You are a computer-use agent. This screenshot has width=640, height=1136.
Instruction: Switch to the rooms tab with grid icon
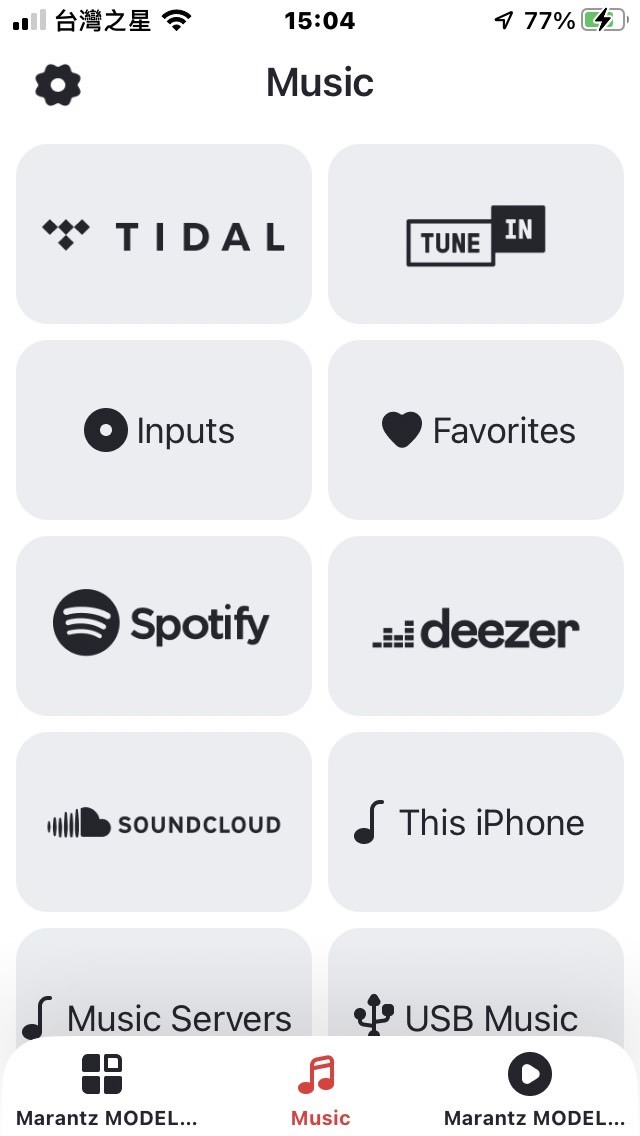[x=102, y=1088]
